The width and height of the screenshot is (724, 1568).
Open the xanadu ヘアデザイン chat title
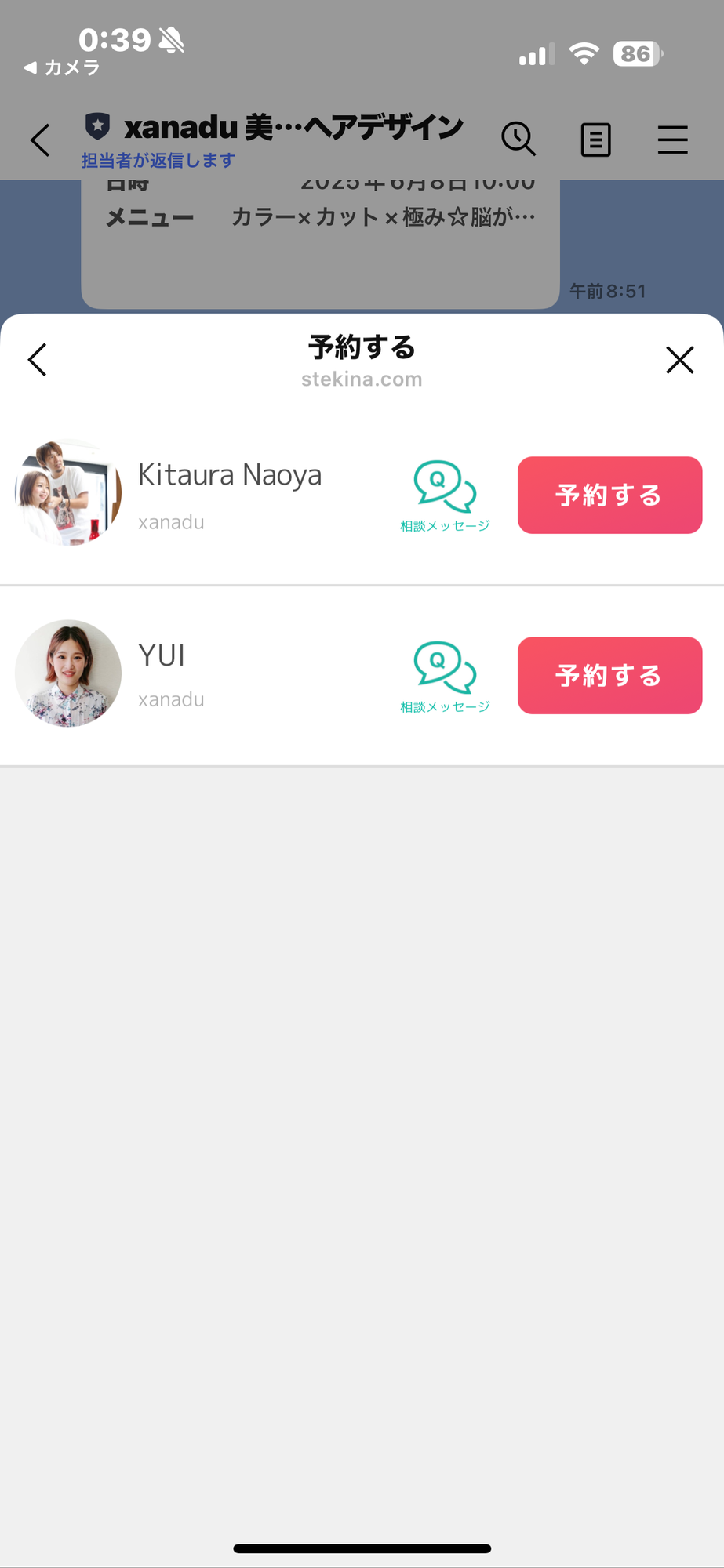(294, 127)
